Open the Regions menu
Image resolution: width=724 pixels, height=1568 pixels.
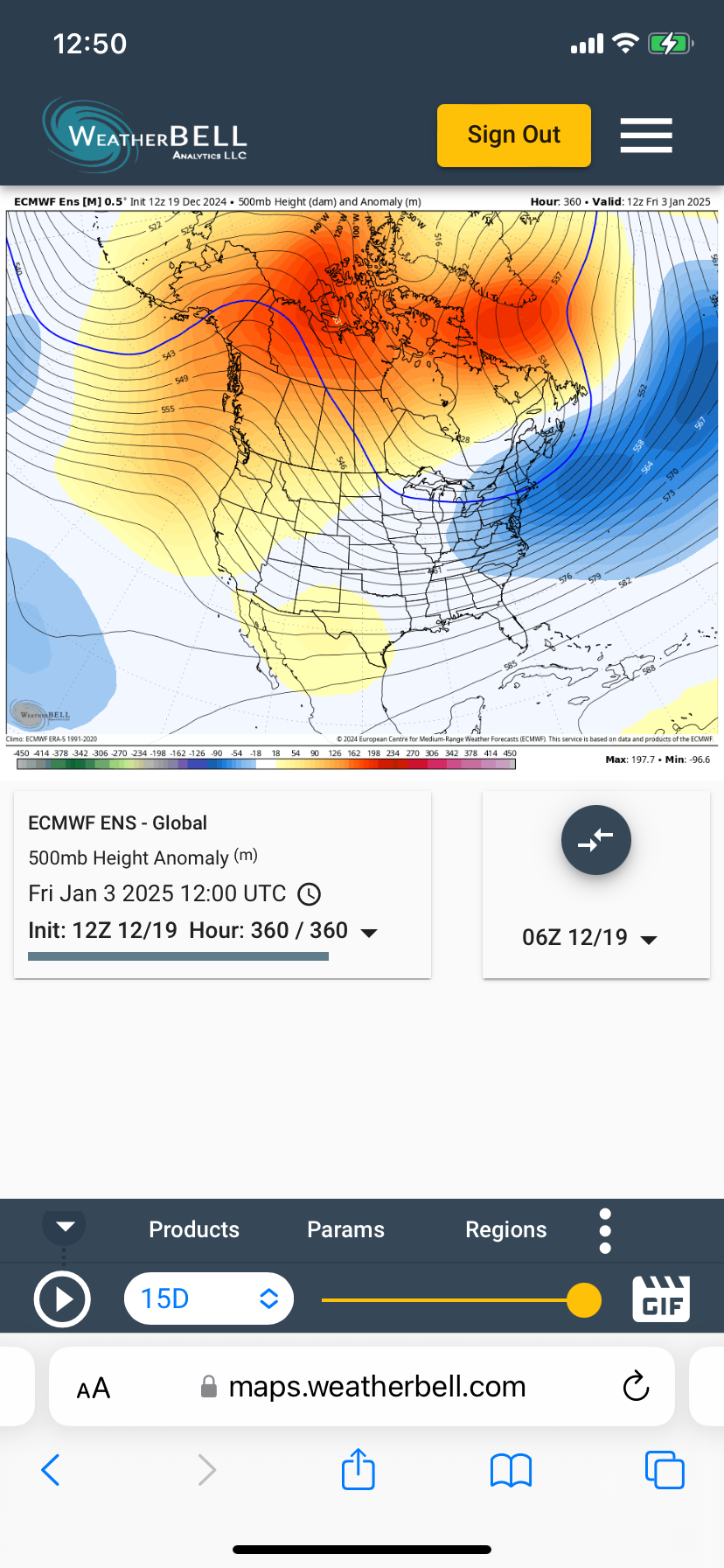pyautogui.click(x=505, y=1229)
